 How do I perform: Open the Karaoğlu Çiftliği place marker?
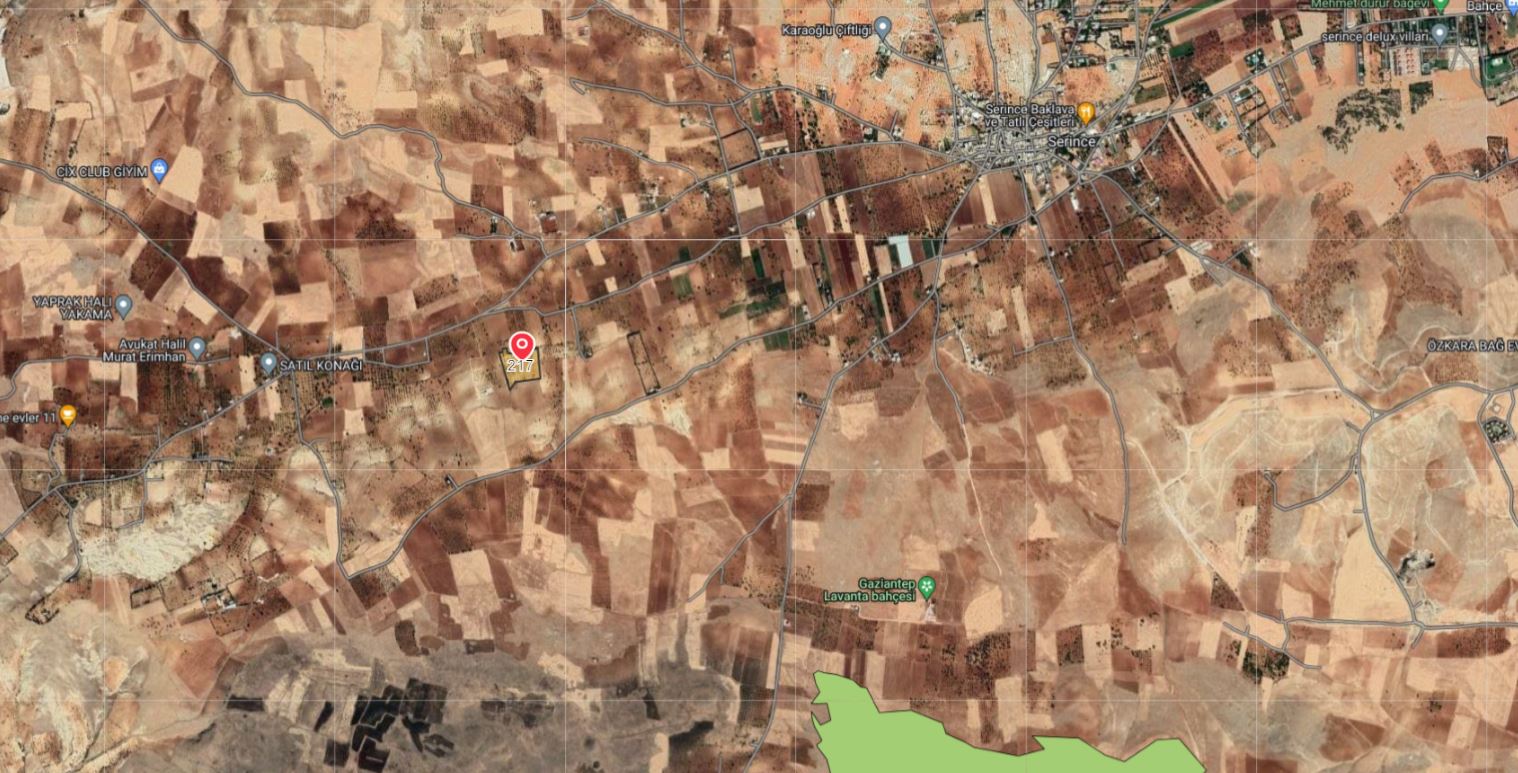click(882, 27)
